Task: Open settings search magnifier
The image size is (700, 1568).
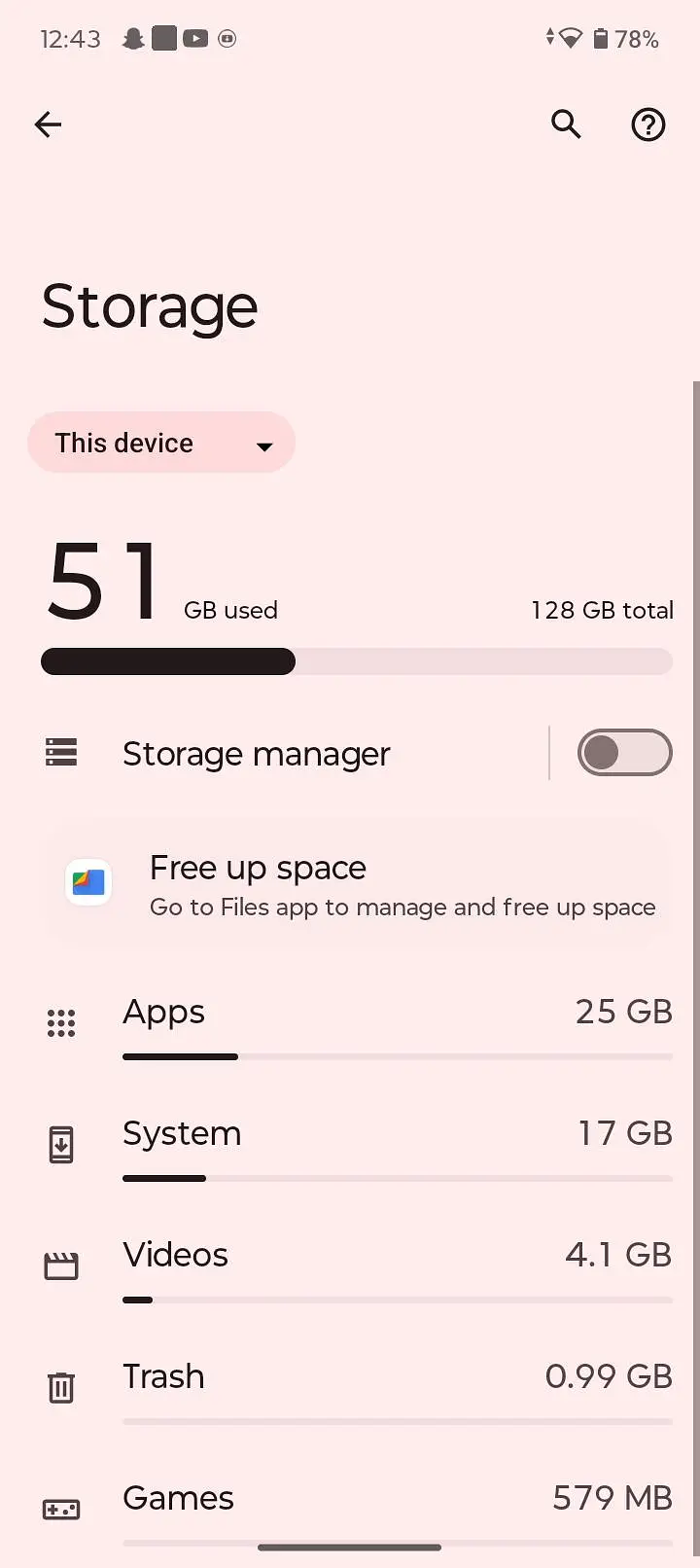Action: 566,125
